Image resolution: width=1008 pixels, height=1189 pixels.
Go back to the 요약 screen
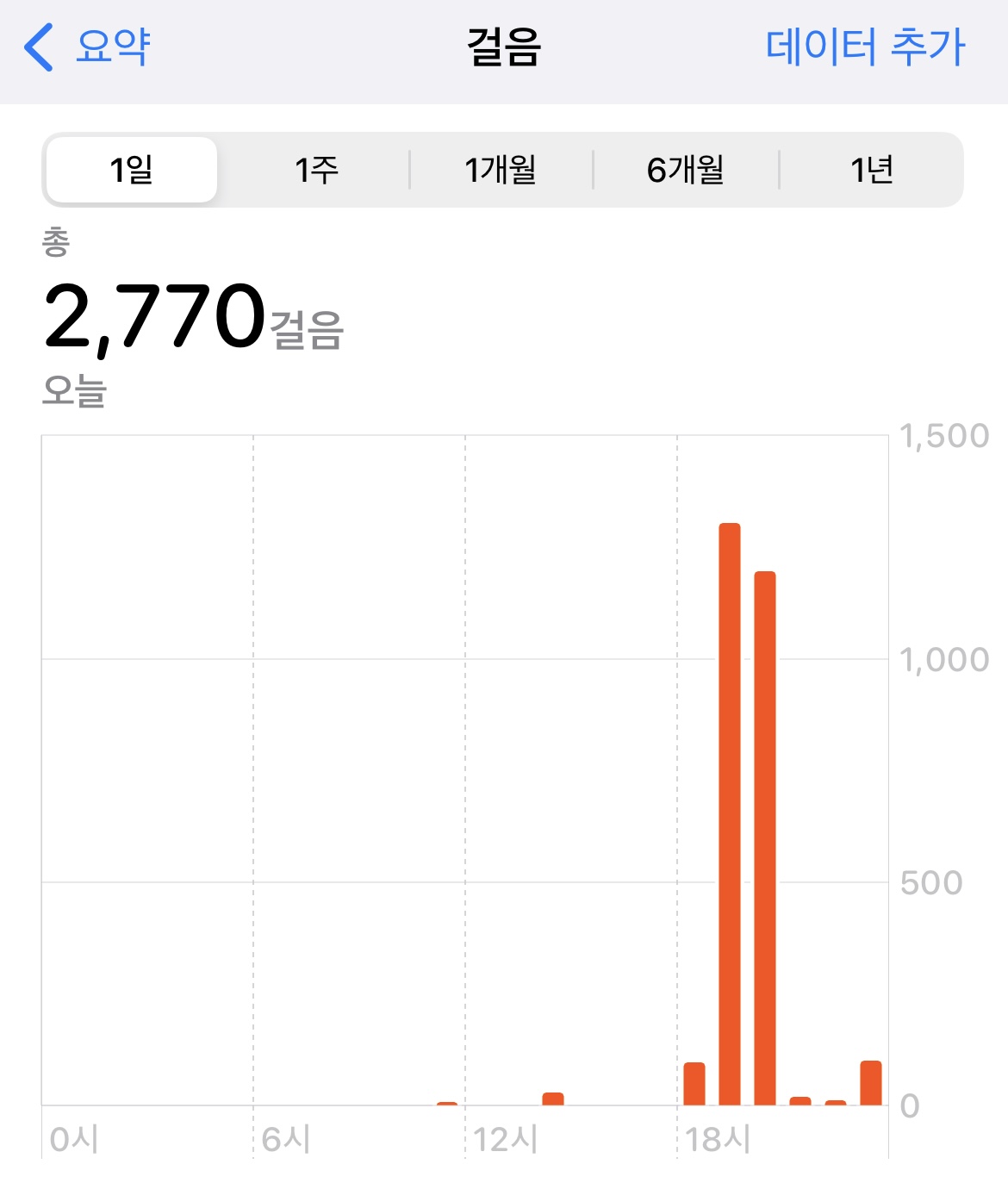[88, 47]
